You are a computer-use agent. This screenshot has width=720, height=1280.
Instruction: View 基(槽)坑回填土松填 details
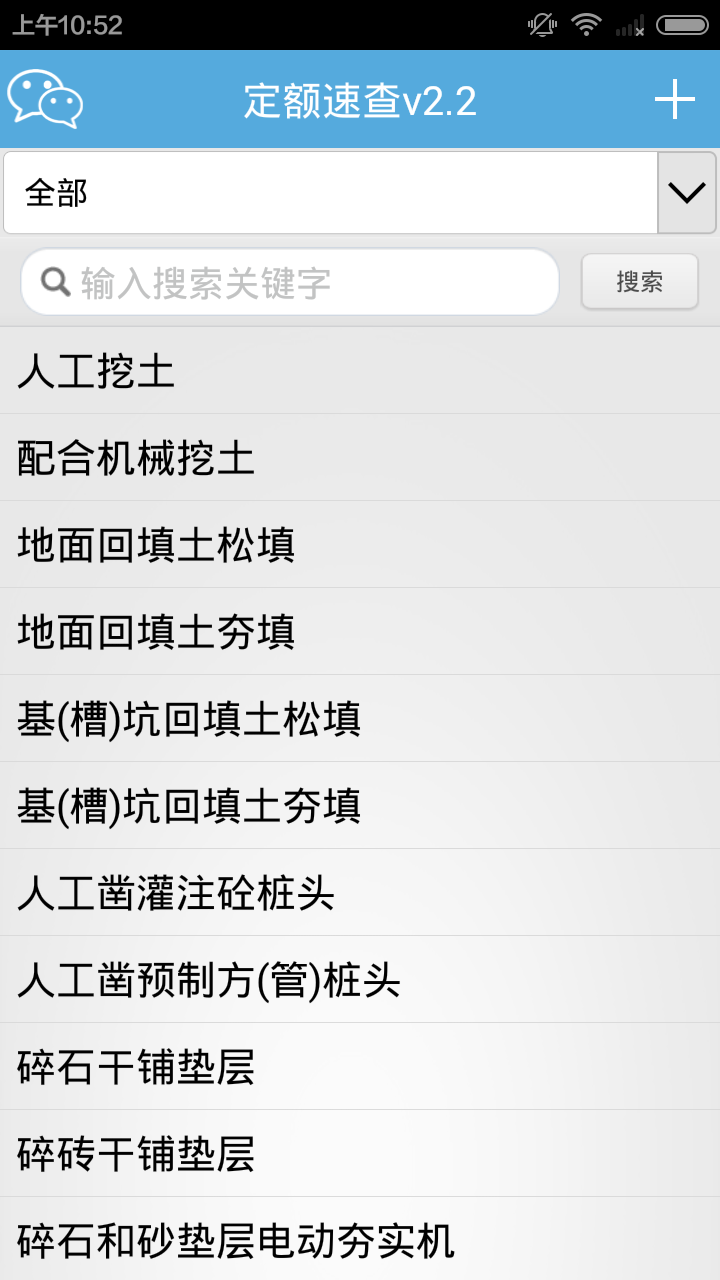point(360,720)
